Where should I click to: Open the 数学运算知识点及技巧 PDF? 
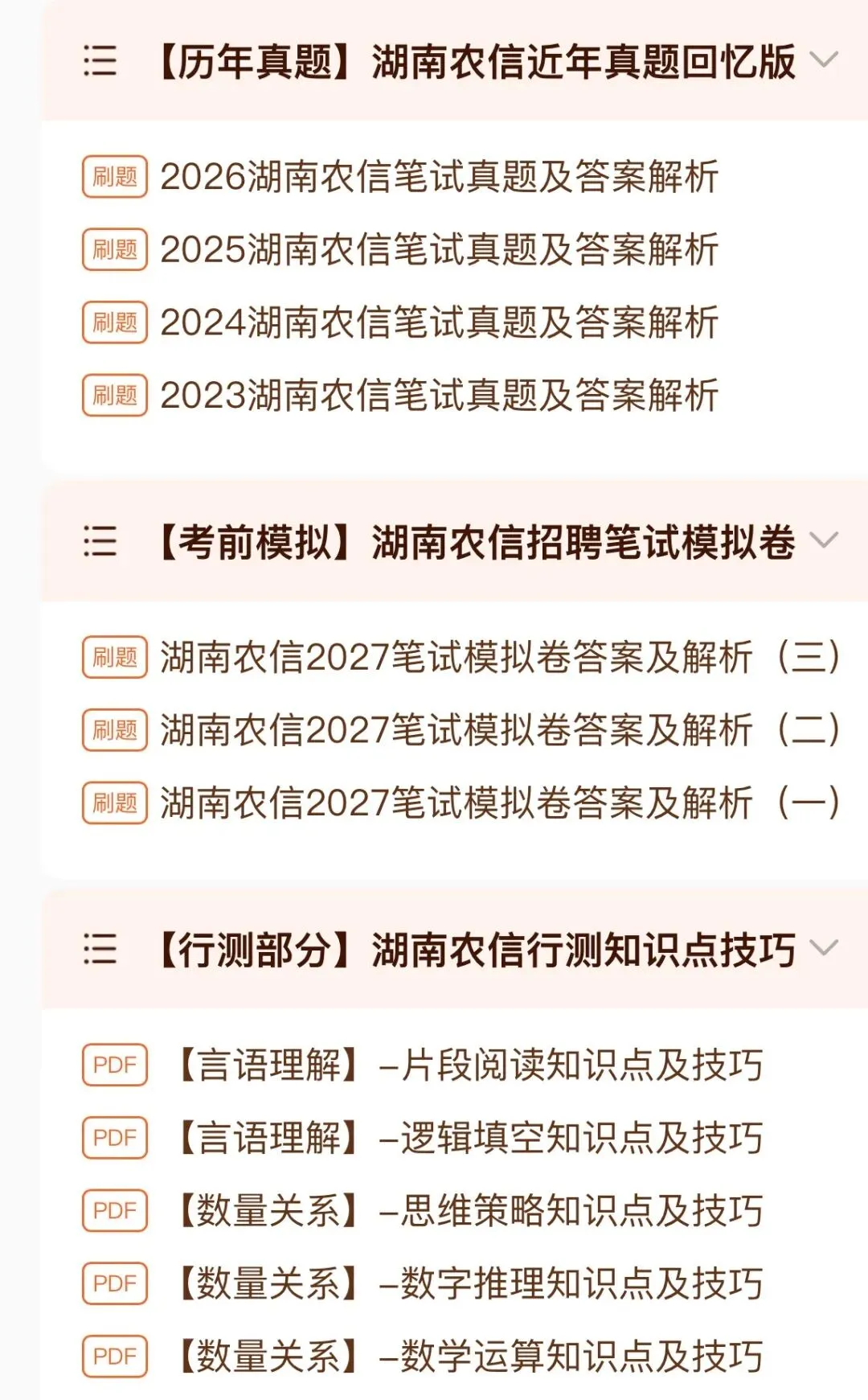pyautogui.click(x=423, y=1357)
